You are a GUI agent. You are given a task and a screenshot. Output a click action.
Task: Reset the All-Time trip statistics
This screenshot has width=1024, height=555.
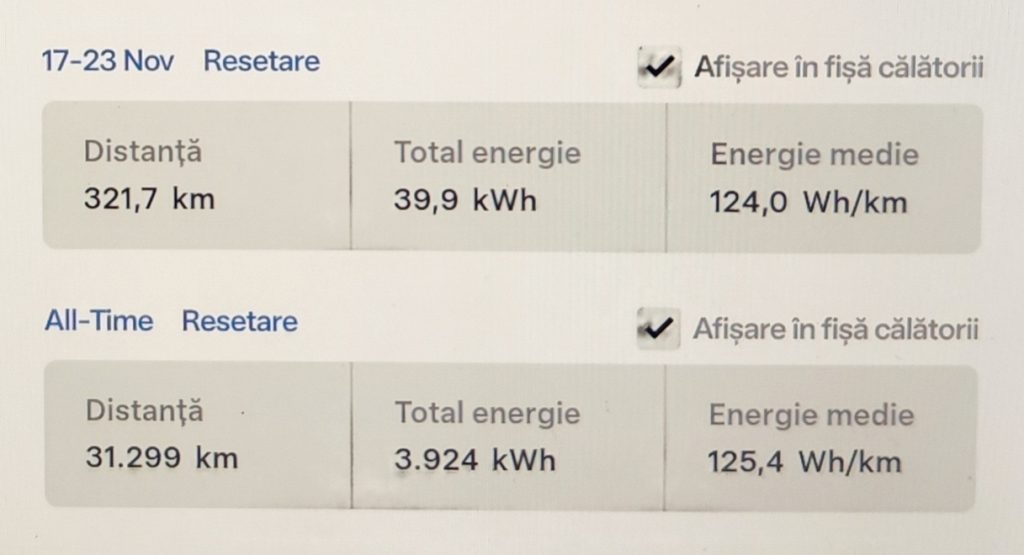tap(239, 322)
